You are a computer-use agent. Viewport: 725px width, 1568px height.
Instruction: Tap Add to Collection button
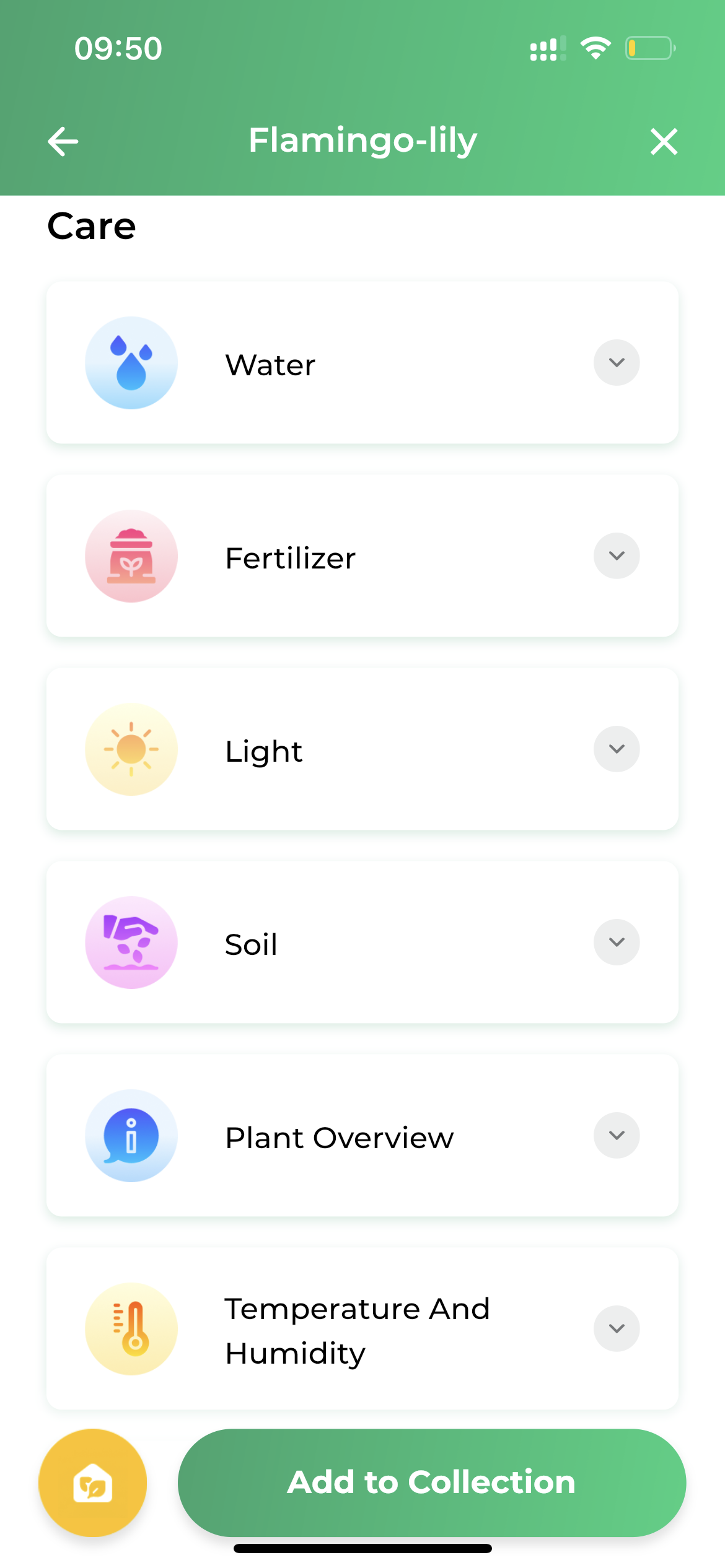pos(432,1483)
